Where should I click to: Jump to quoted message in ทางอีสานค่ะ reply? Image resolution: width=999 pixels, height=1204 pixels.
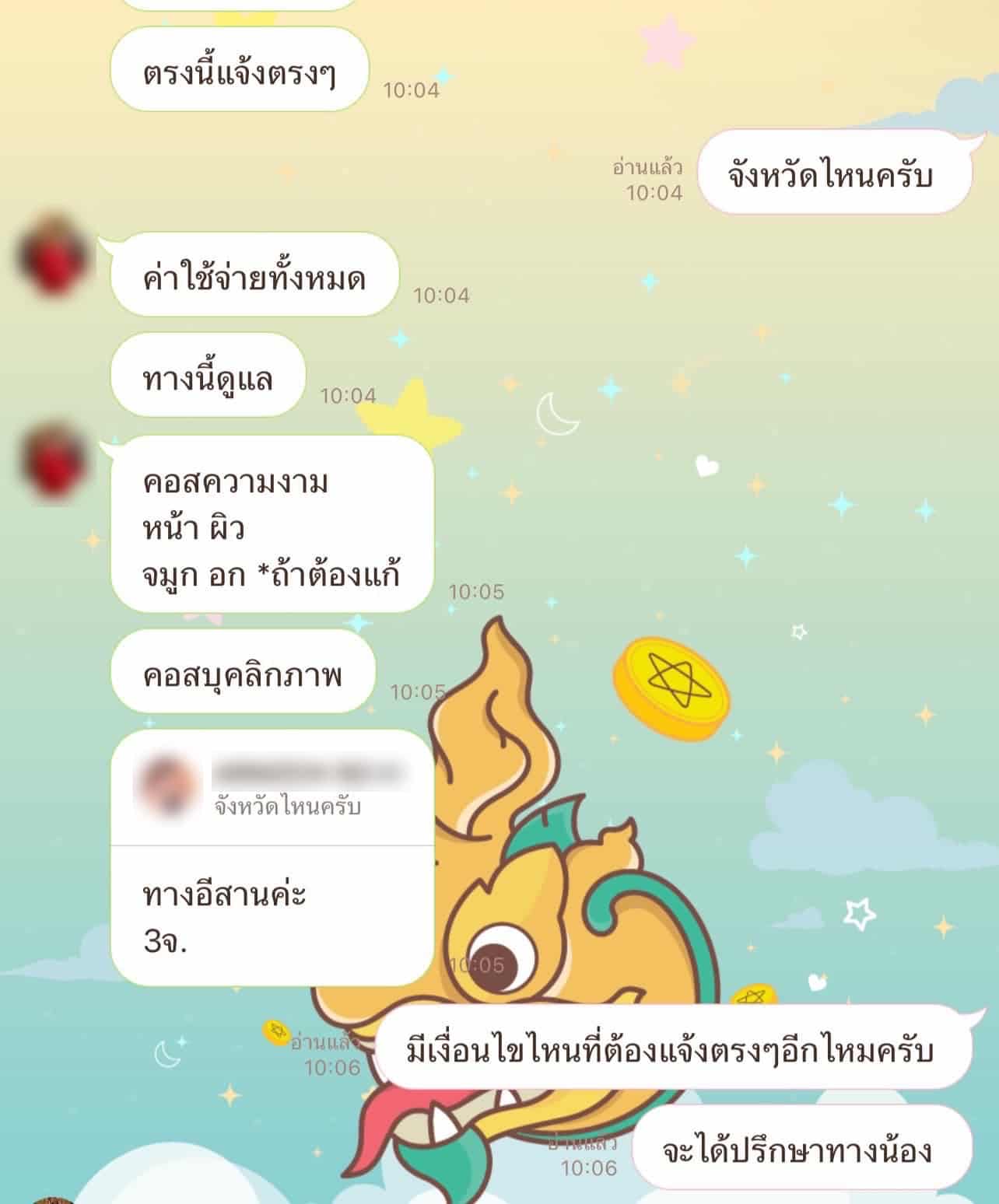pos(272,787)
